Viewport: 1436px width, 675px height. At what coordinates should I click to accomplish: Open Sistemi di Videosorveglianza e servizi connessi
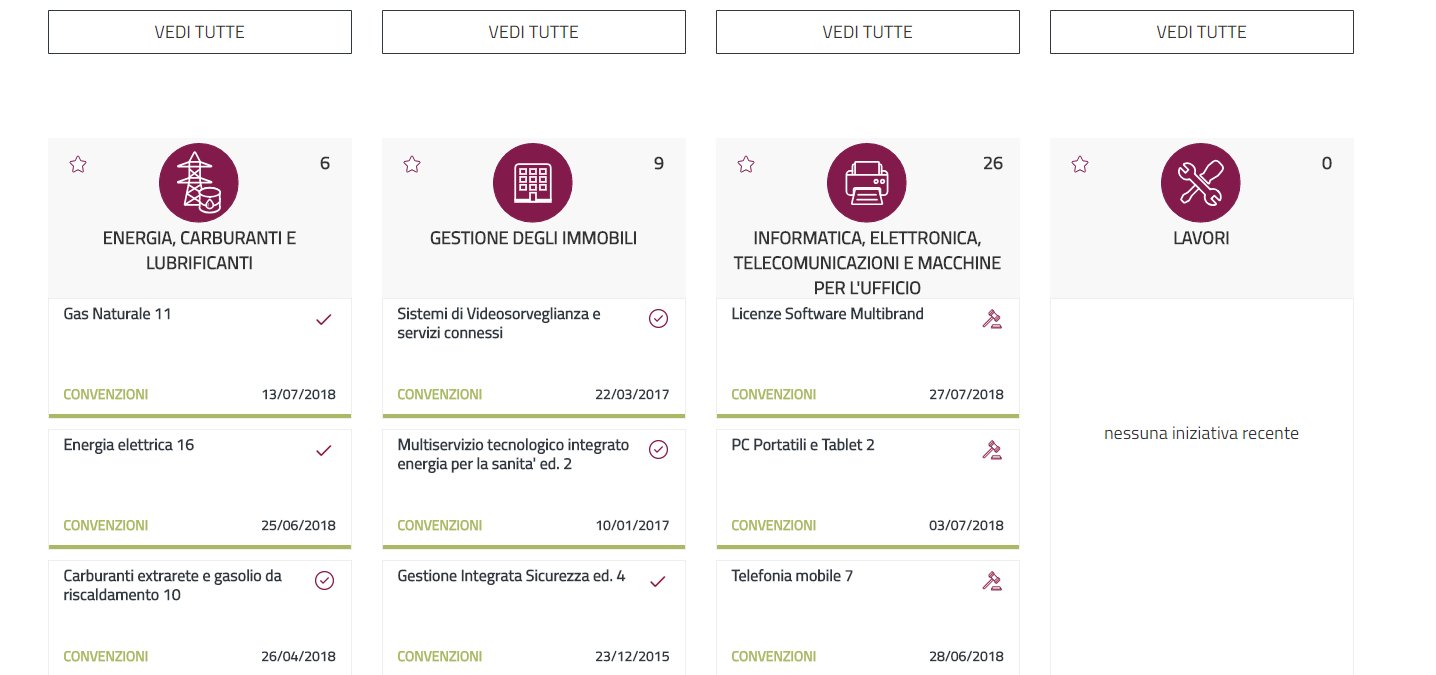pos(499,323)
